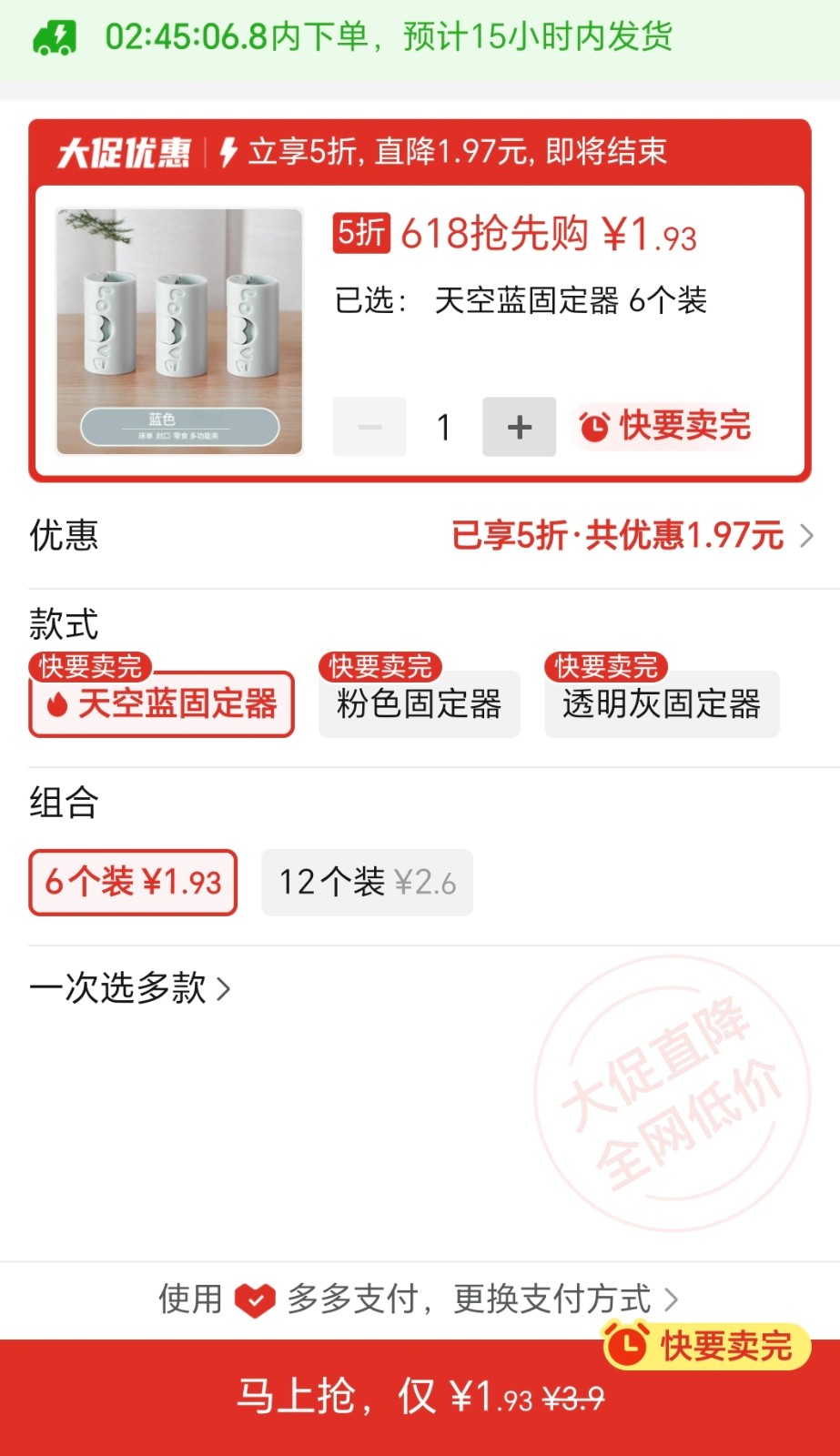Screen dimensions: 840x1456
Task: Open 一次选多款 multi-style selection
Action: pos(130,988)
